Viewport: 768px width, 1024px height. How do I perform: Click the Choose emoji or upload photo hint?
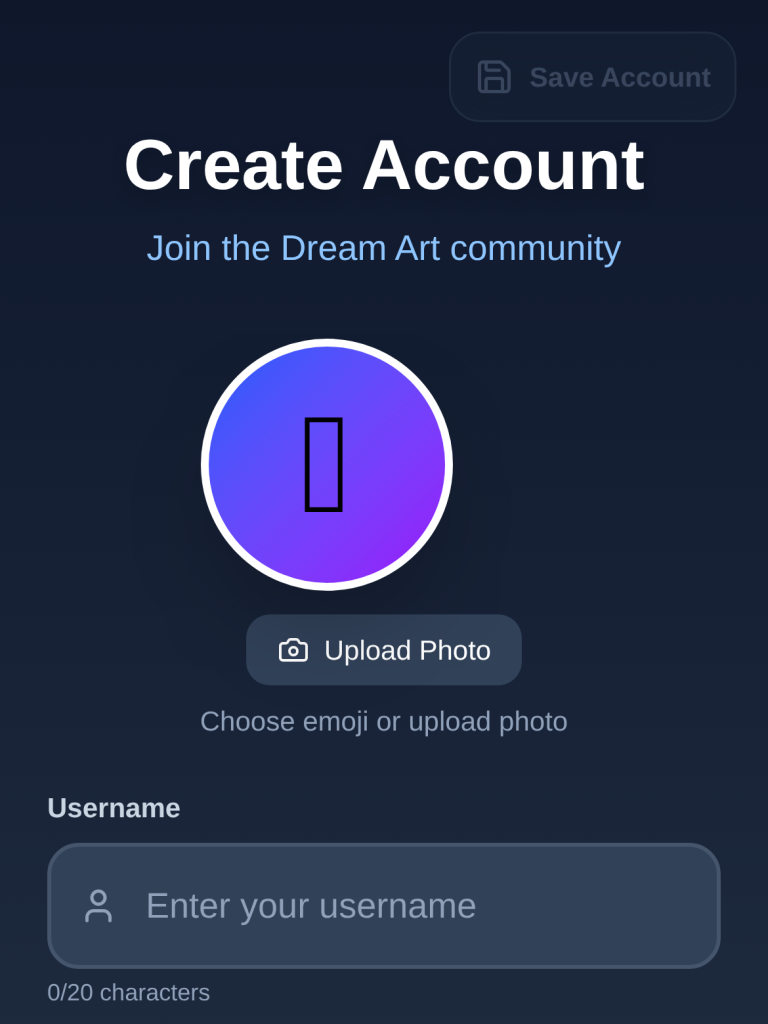pos(384,721)
